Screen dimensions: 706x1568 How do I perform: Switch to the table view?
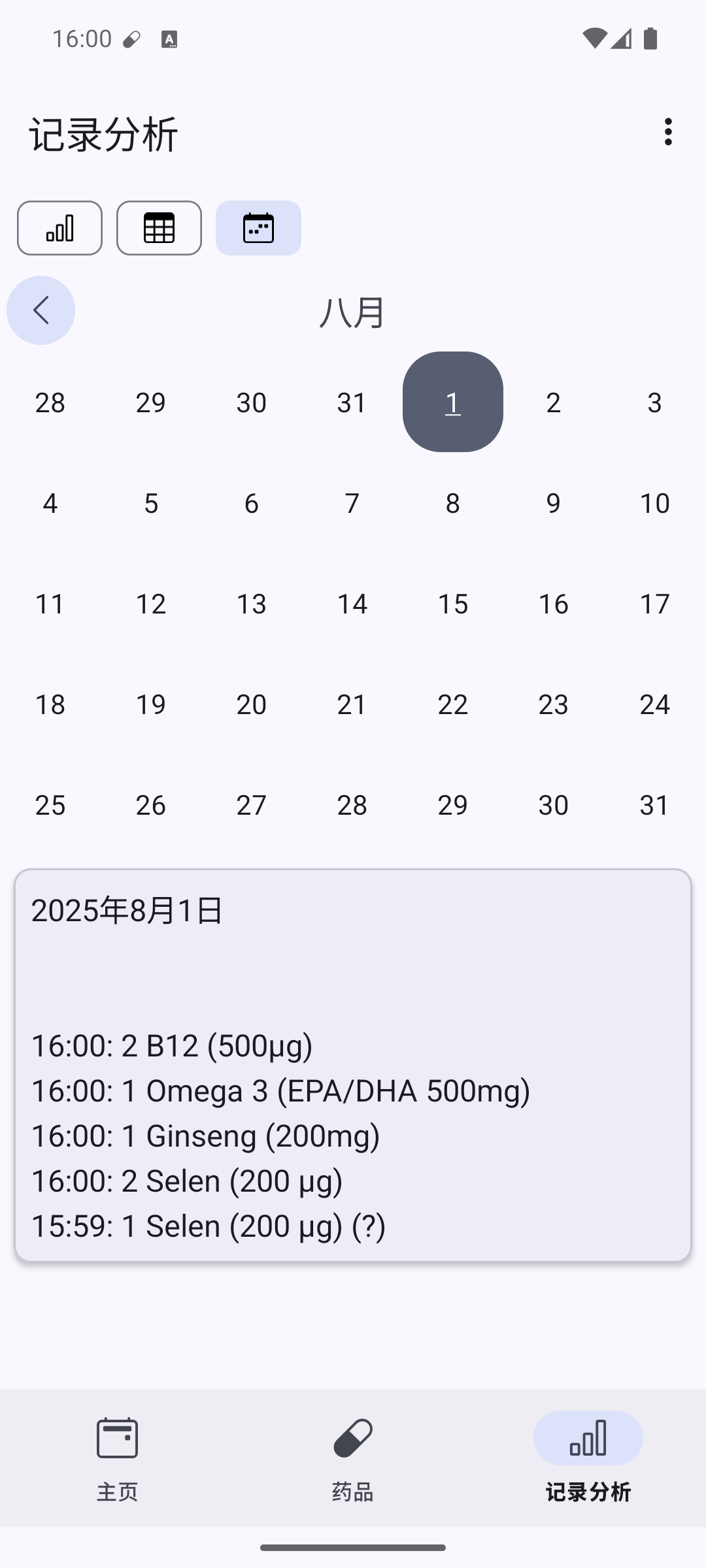159,228
